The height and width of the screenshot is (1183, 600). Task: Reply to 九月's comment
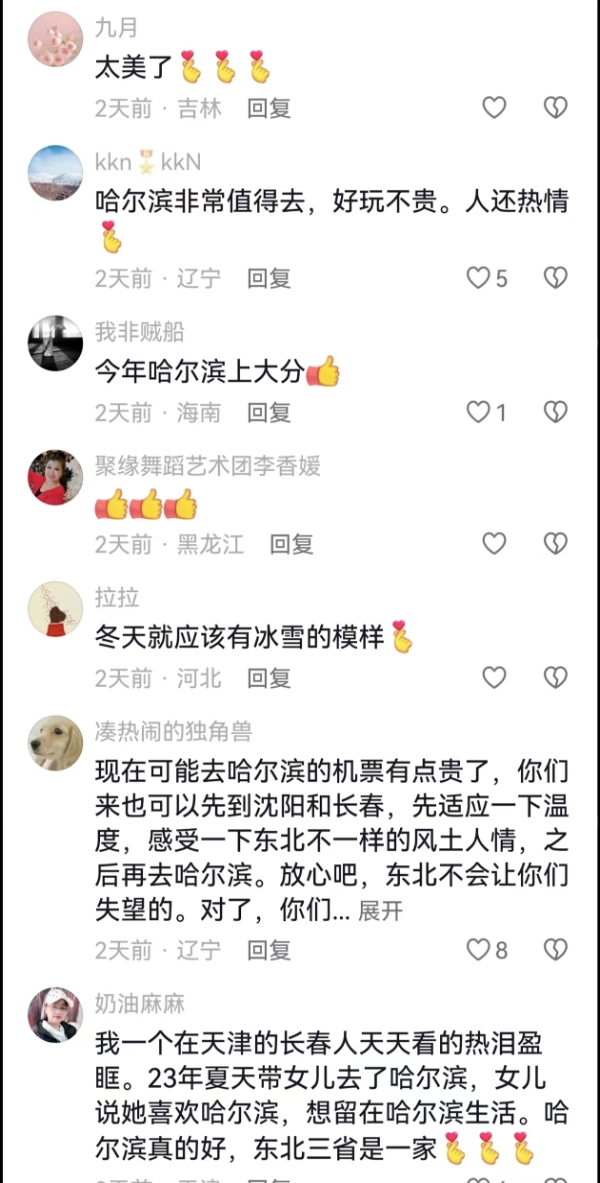pos(269,108)
